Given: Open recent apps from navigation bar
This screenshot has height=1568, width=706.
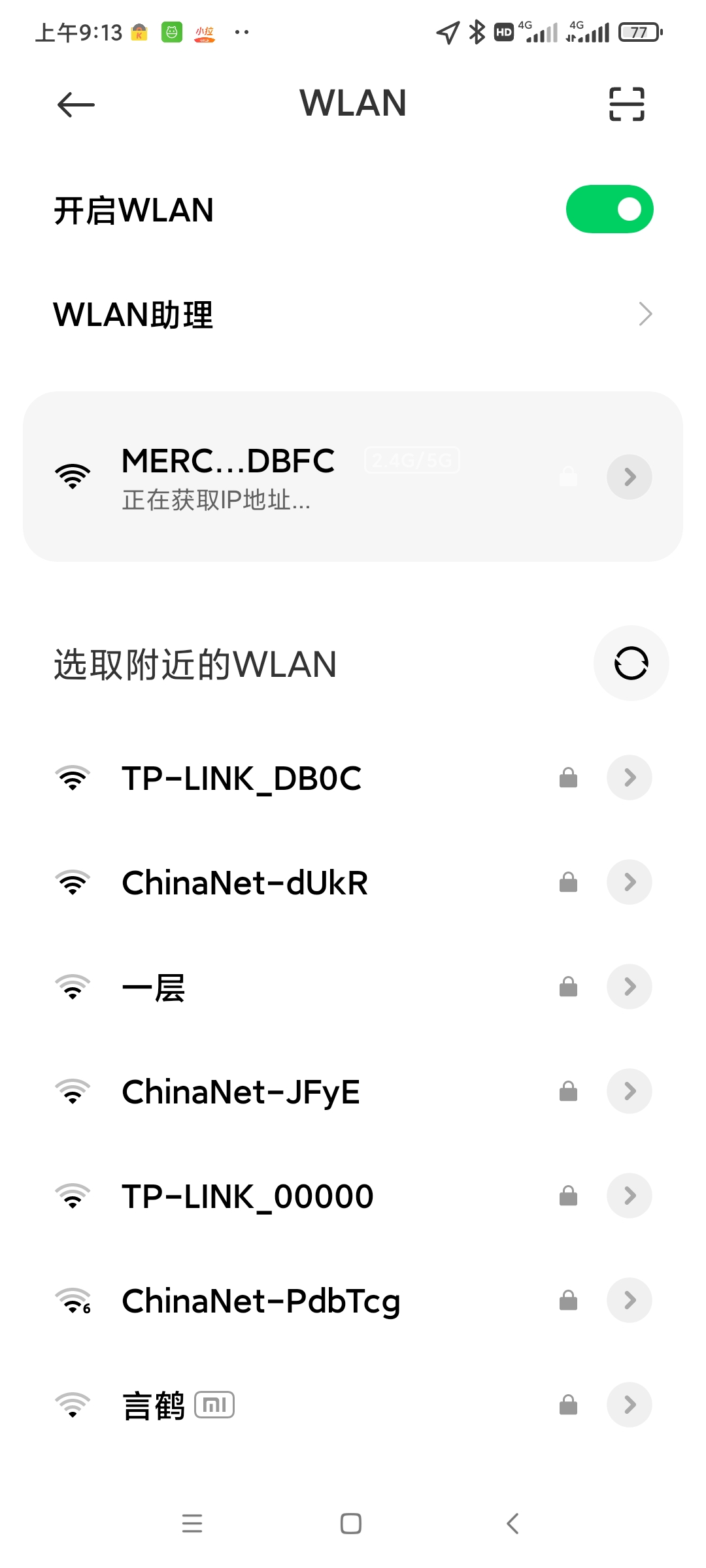Looking at the screenshot, I should (x=192, y=1524).
